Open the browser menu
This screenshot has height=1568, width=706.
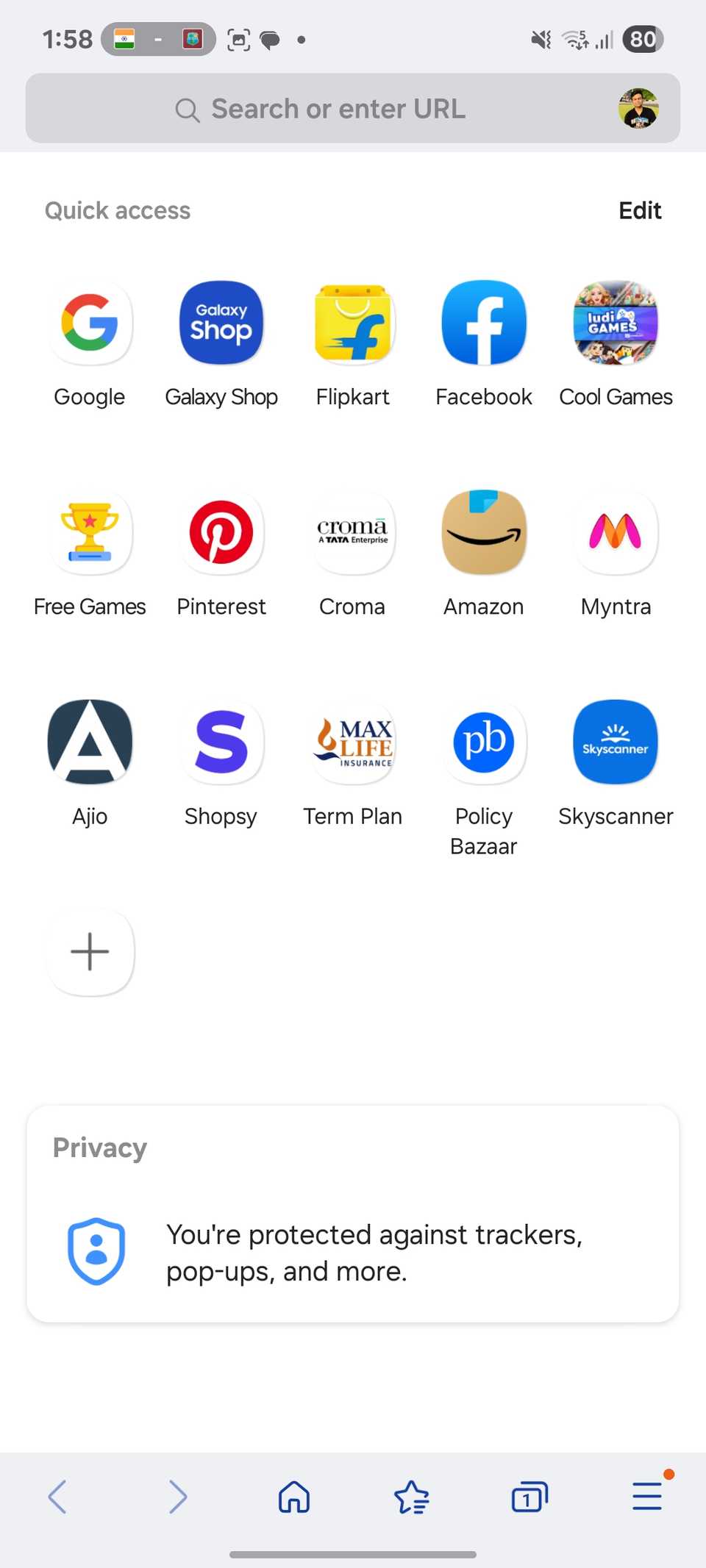pyautogui.click(x=646, y=1496)
